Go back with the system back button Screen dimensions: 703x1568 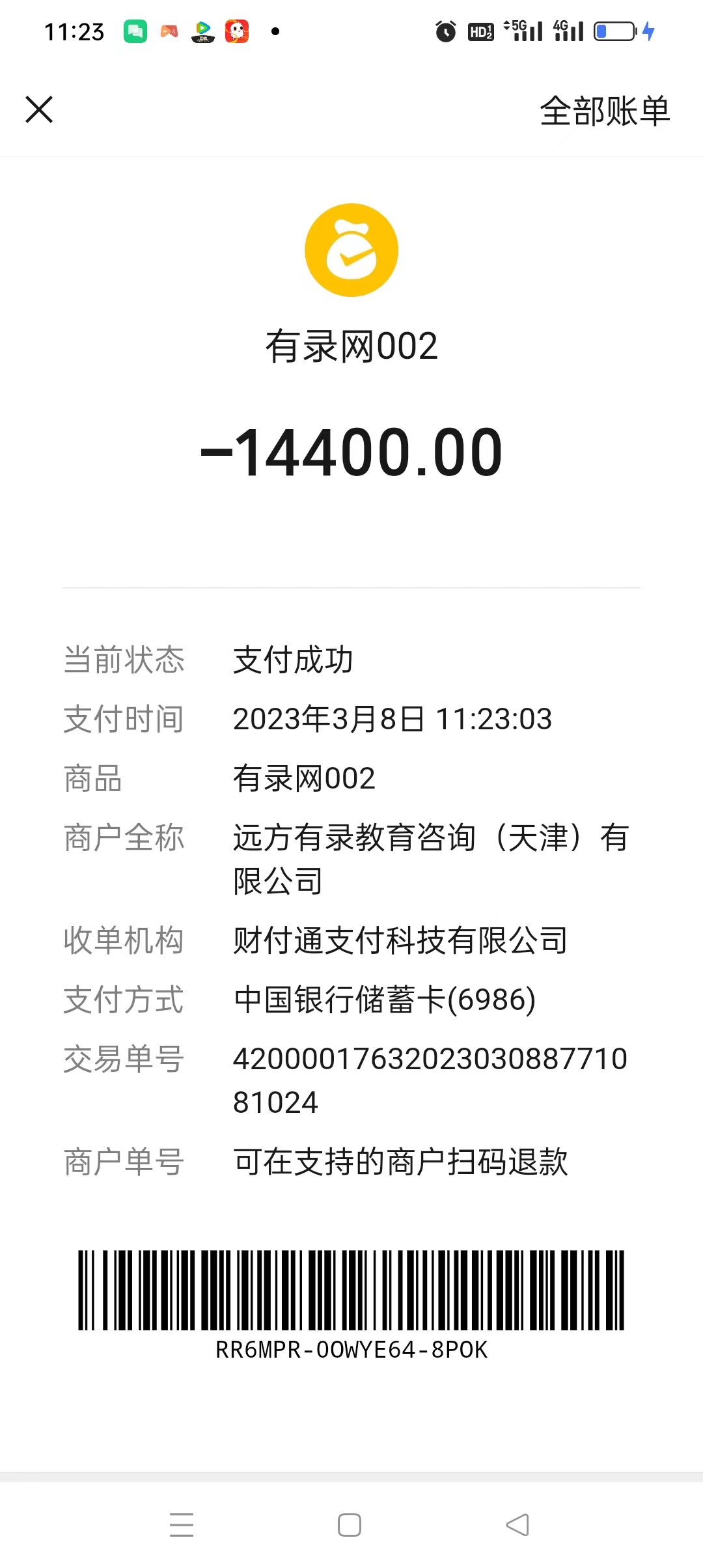click(x=517, y=1524)
